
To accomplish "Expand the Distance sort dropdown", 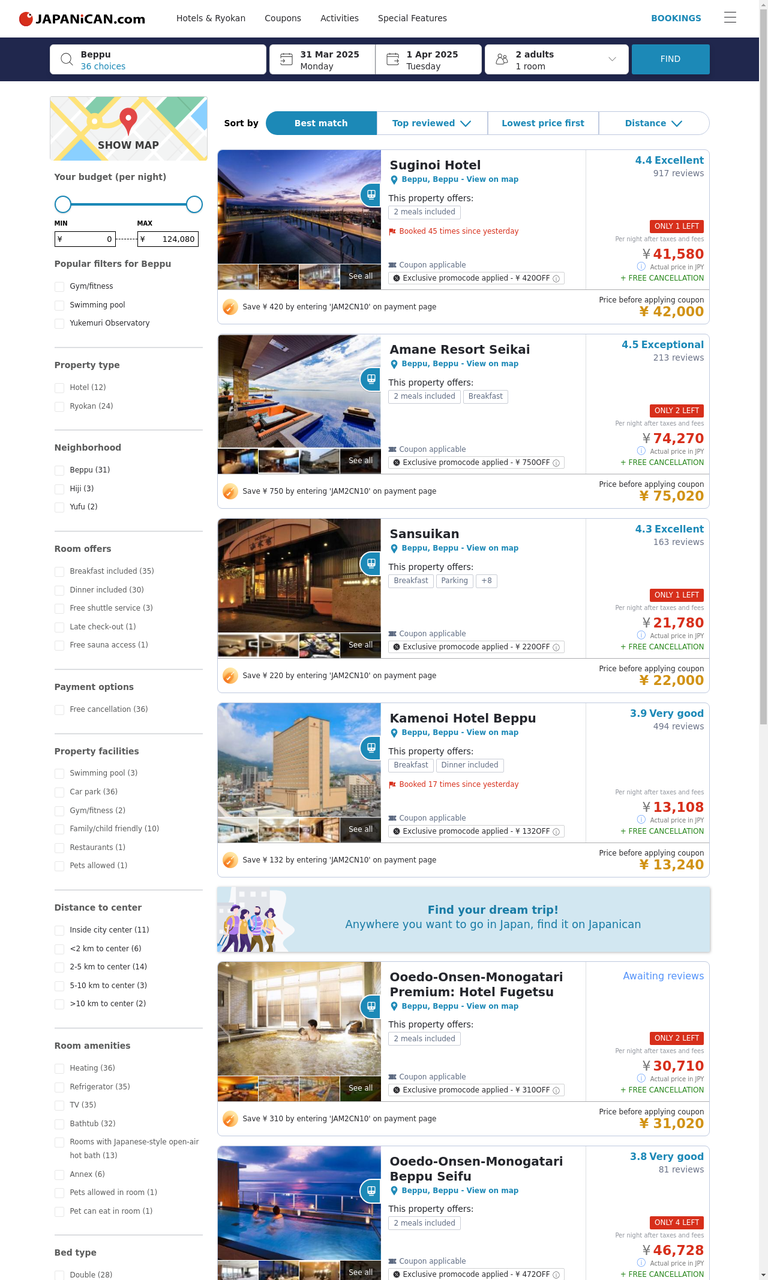I will 653,123.
